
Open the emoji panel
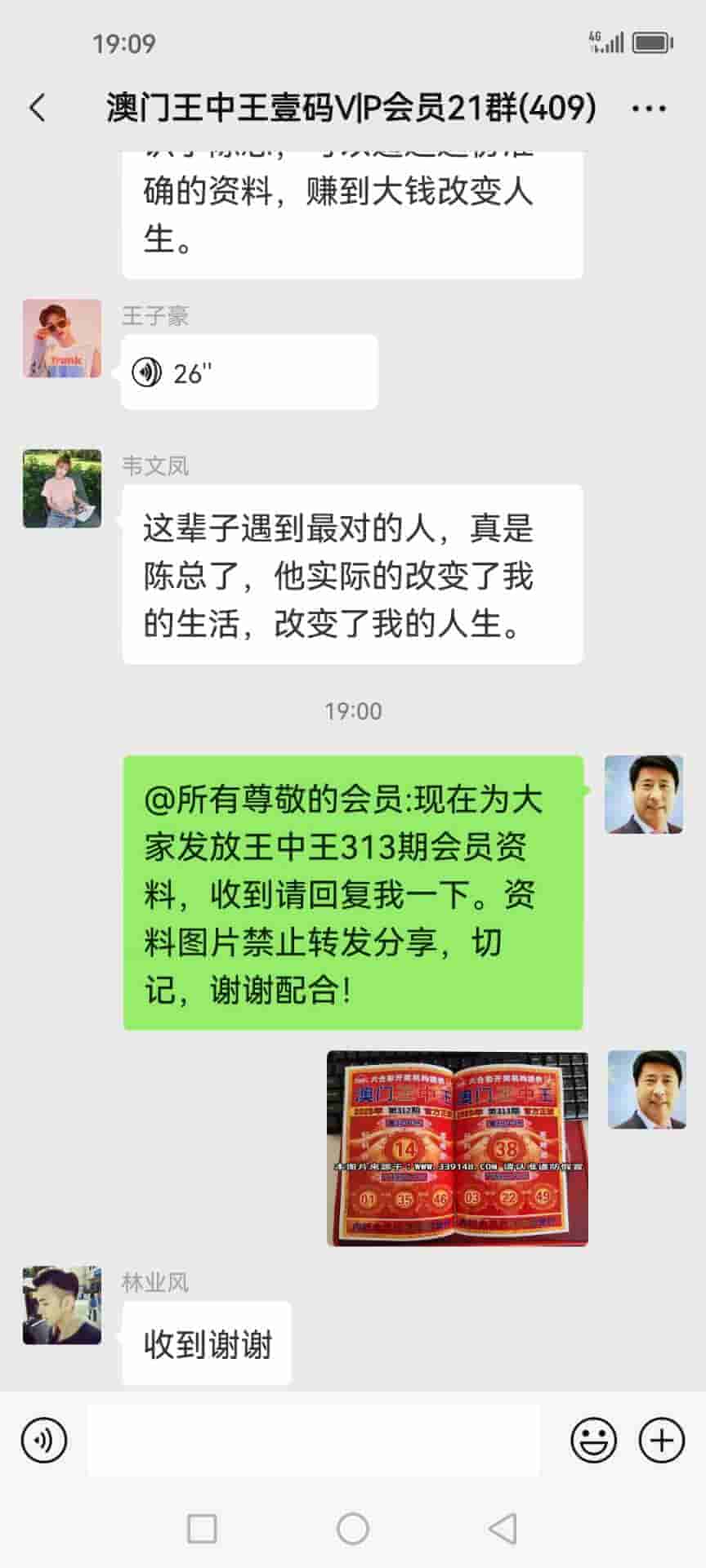pos(593,1441)
